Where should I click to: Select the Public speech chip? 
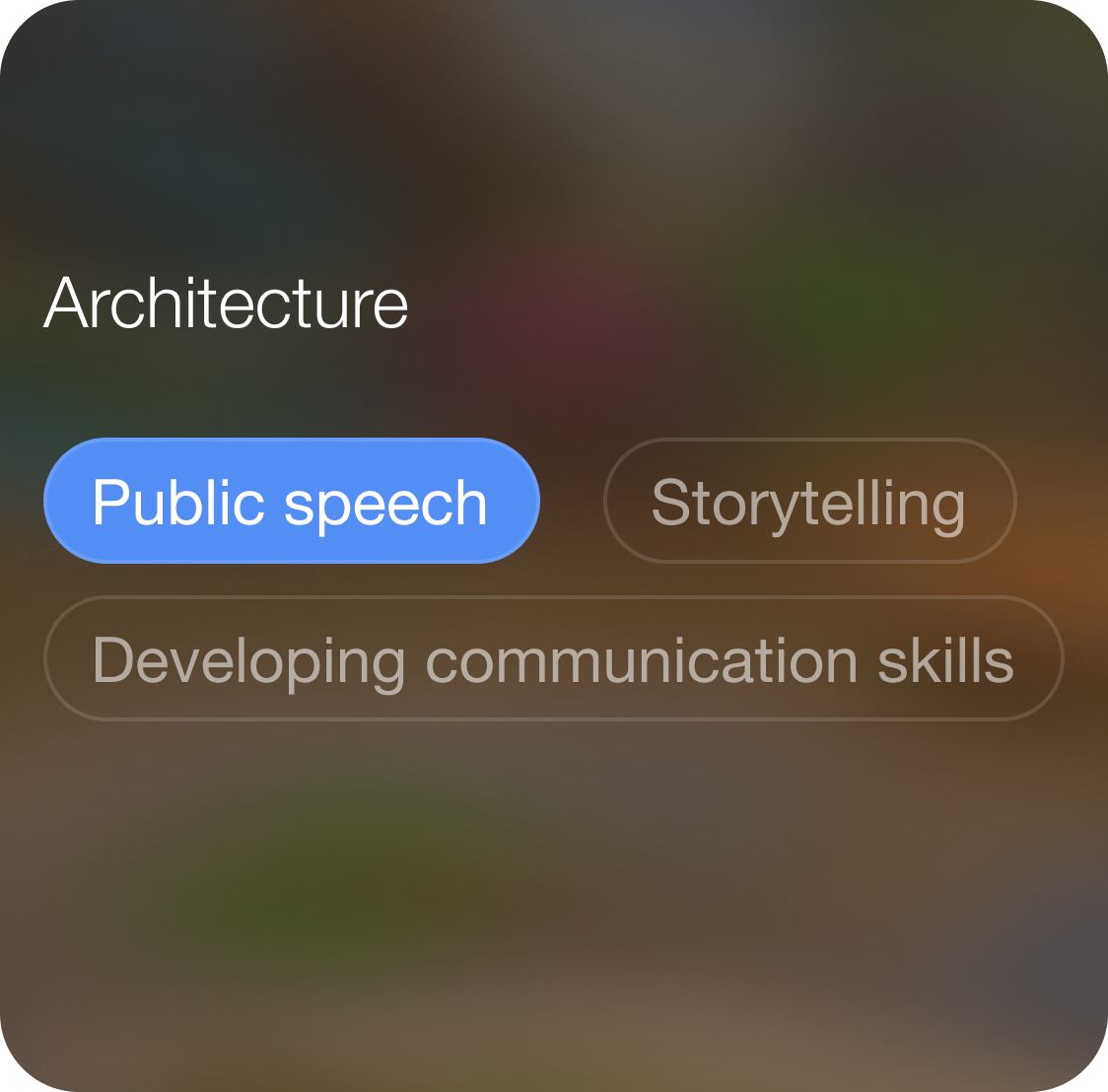pyautogui.click(x=292, y=502)
